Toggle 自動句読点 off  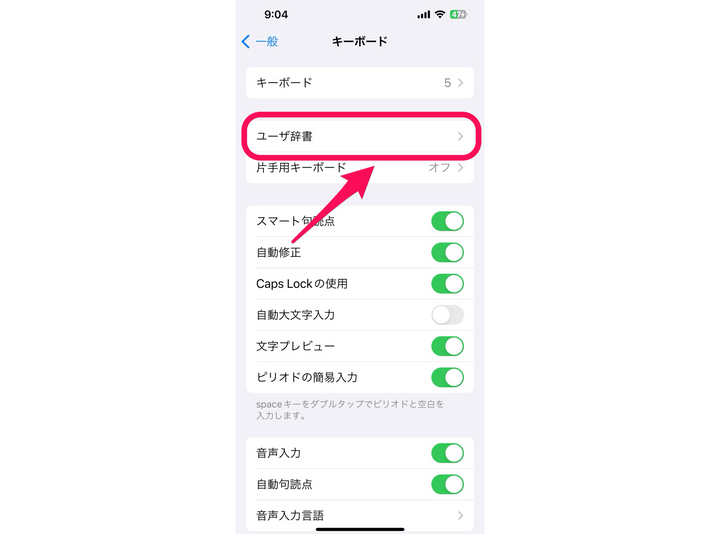tap(447, 485)
